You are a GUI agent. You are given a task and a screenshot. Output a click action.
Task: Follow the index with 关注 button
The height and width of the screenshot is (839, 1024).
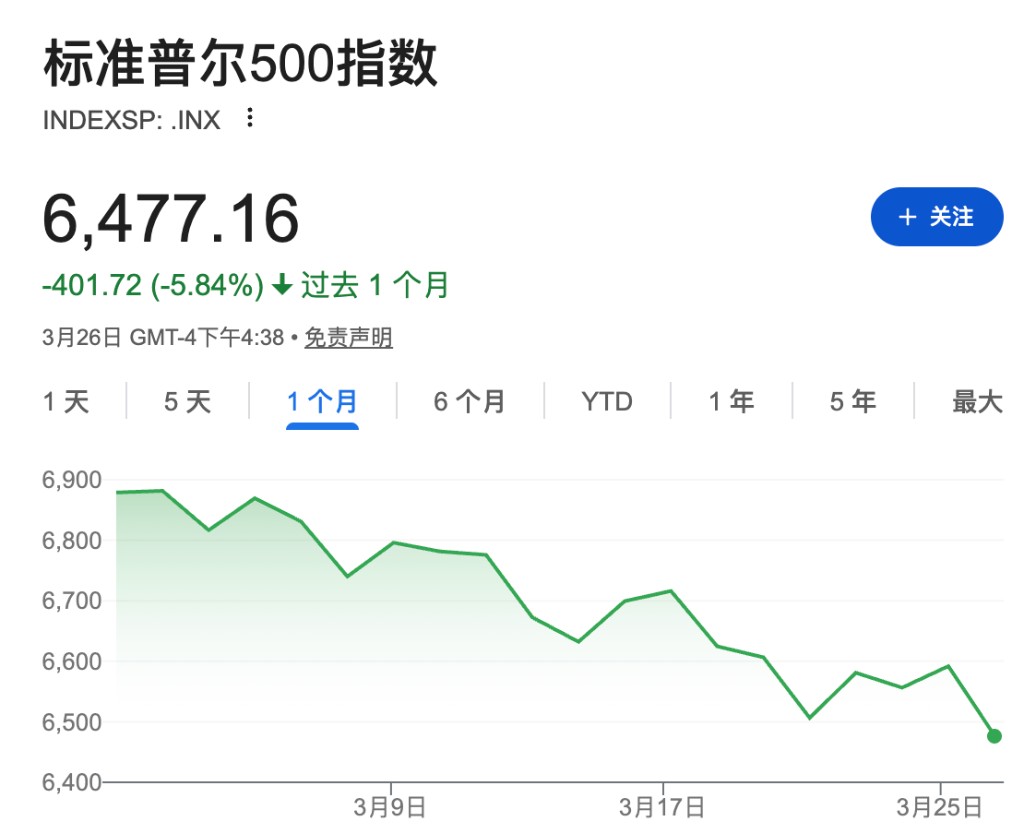click(936, 217)
